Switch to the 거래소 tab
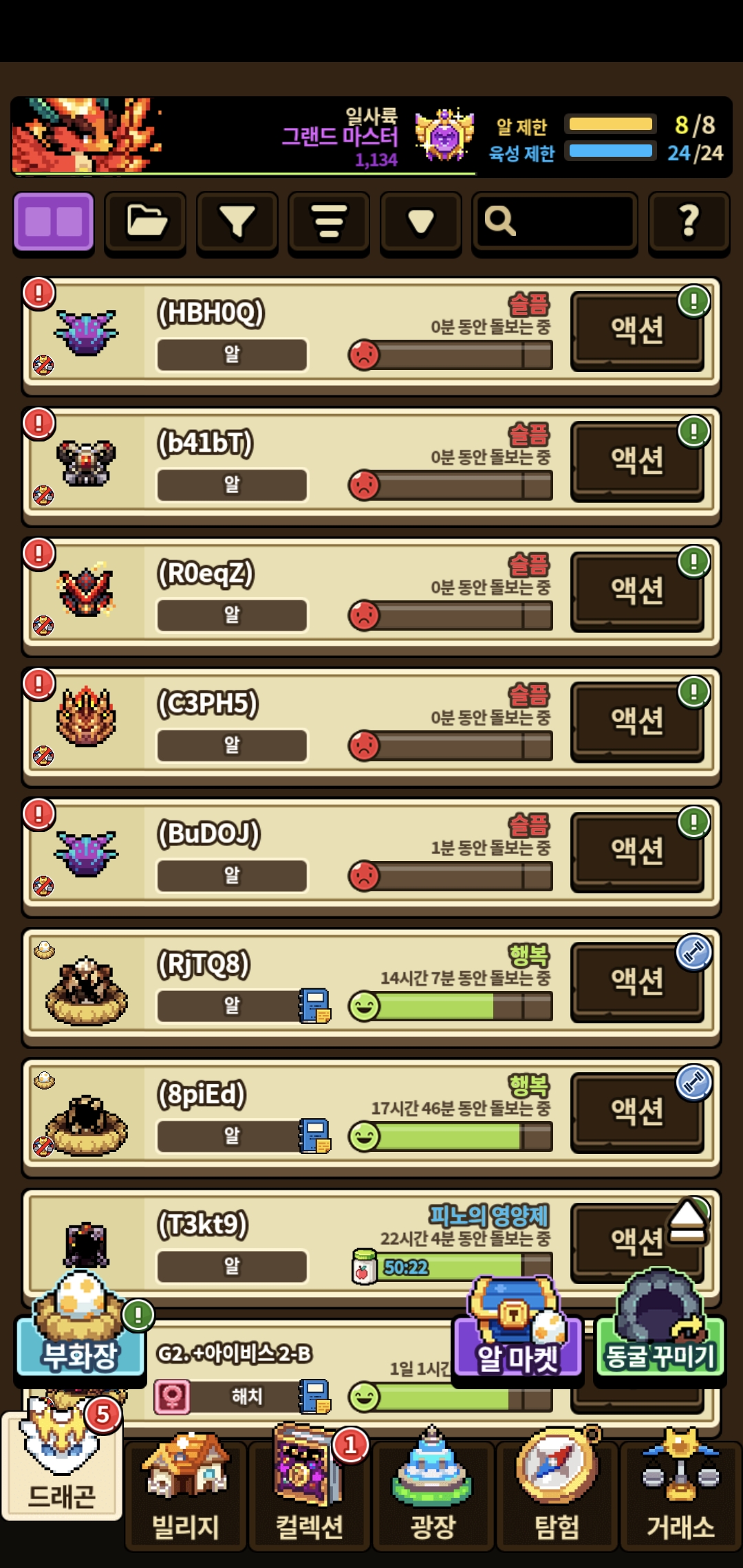743x1568 pixels. pos(680,1494)
